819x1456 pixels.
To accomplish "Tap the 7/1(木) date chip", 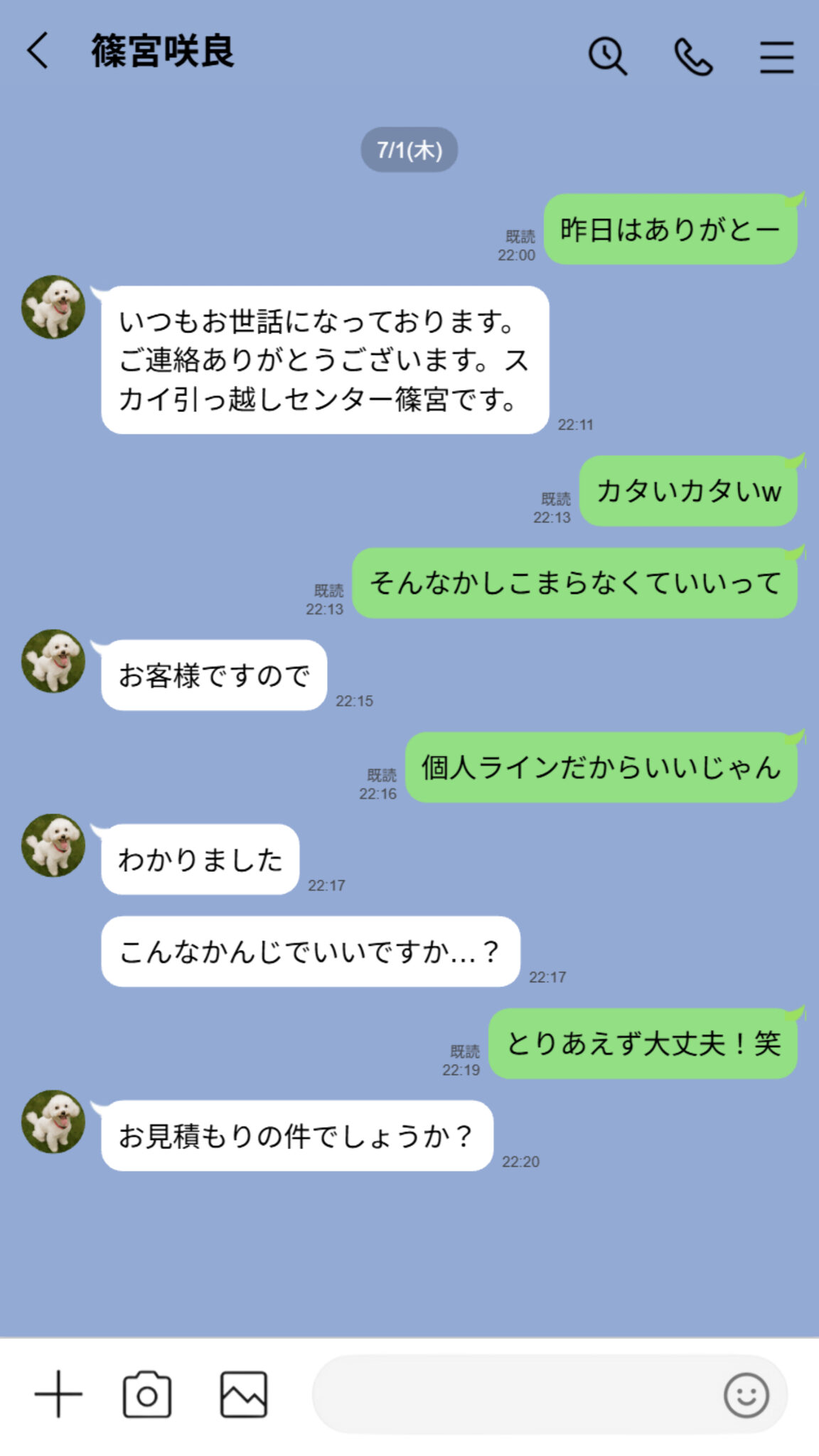I will tap(409, 149).
